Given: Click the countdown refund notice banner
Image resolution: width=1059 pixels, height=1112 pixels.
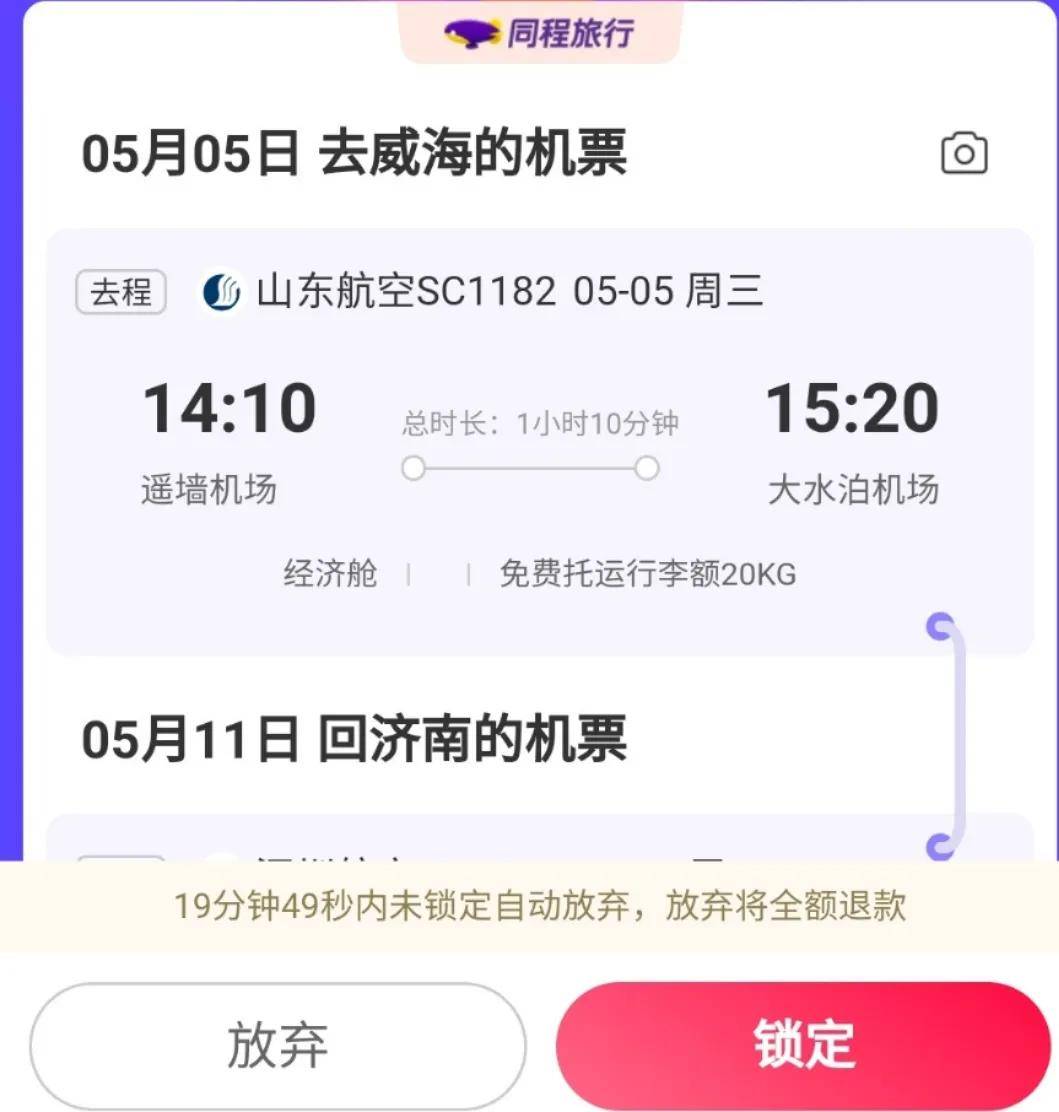Looking at the screenshot, I should pos(529,907).
